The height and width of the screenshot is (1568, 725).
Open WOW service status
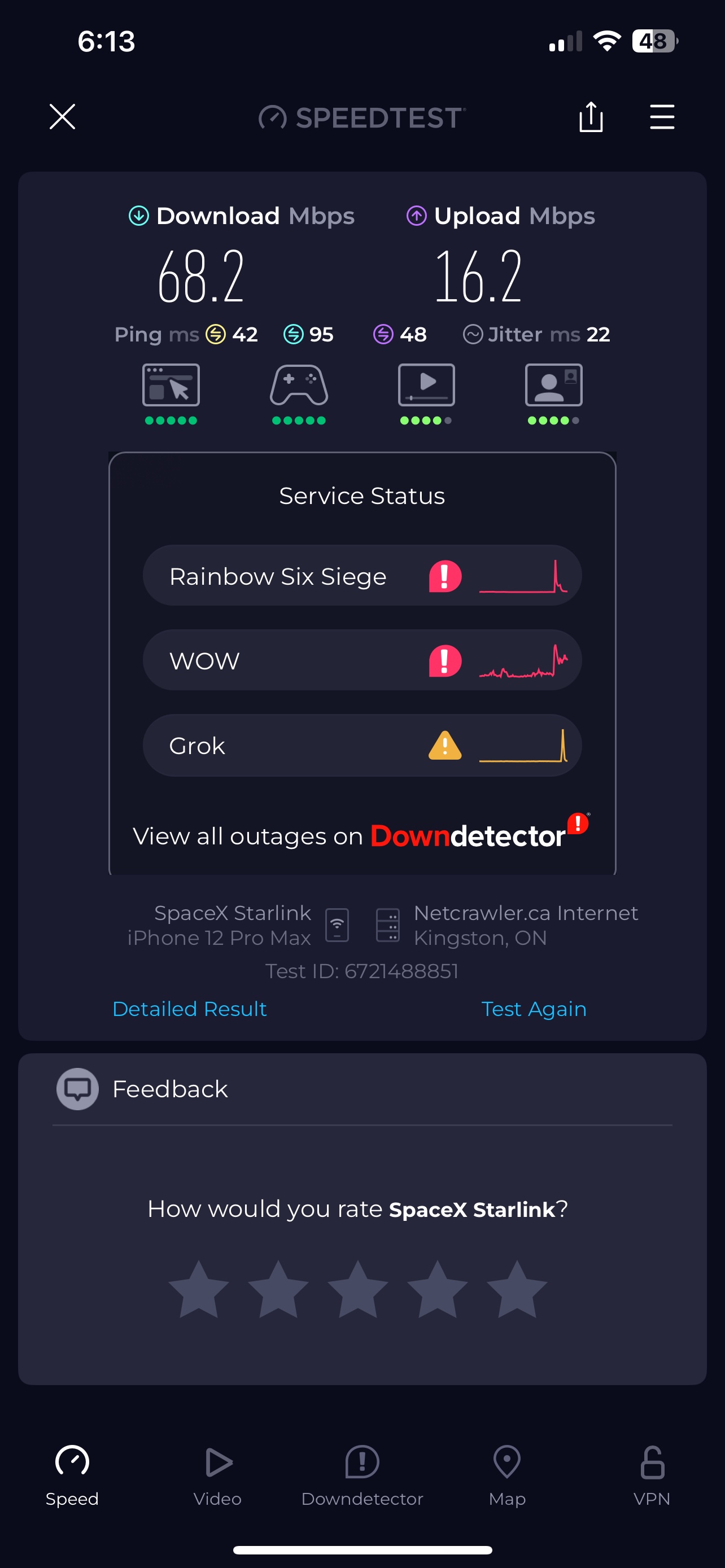pos(361,660)
